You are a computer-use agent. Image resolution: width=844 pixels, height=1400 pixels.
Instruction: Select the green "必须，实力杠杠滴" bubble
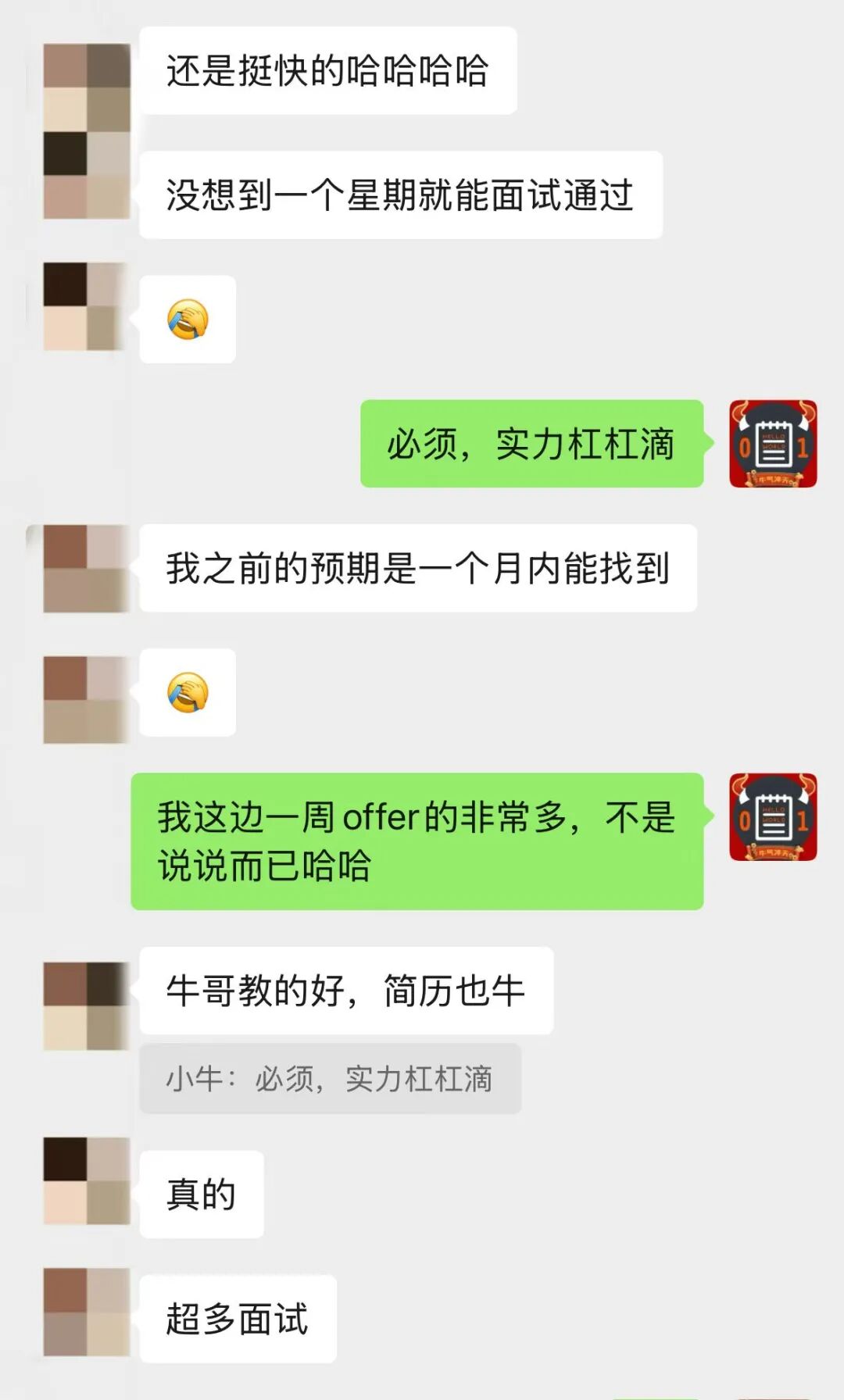point(531,445)
